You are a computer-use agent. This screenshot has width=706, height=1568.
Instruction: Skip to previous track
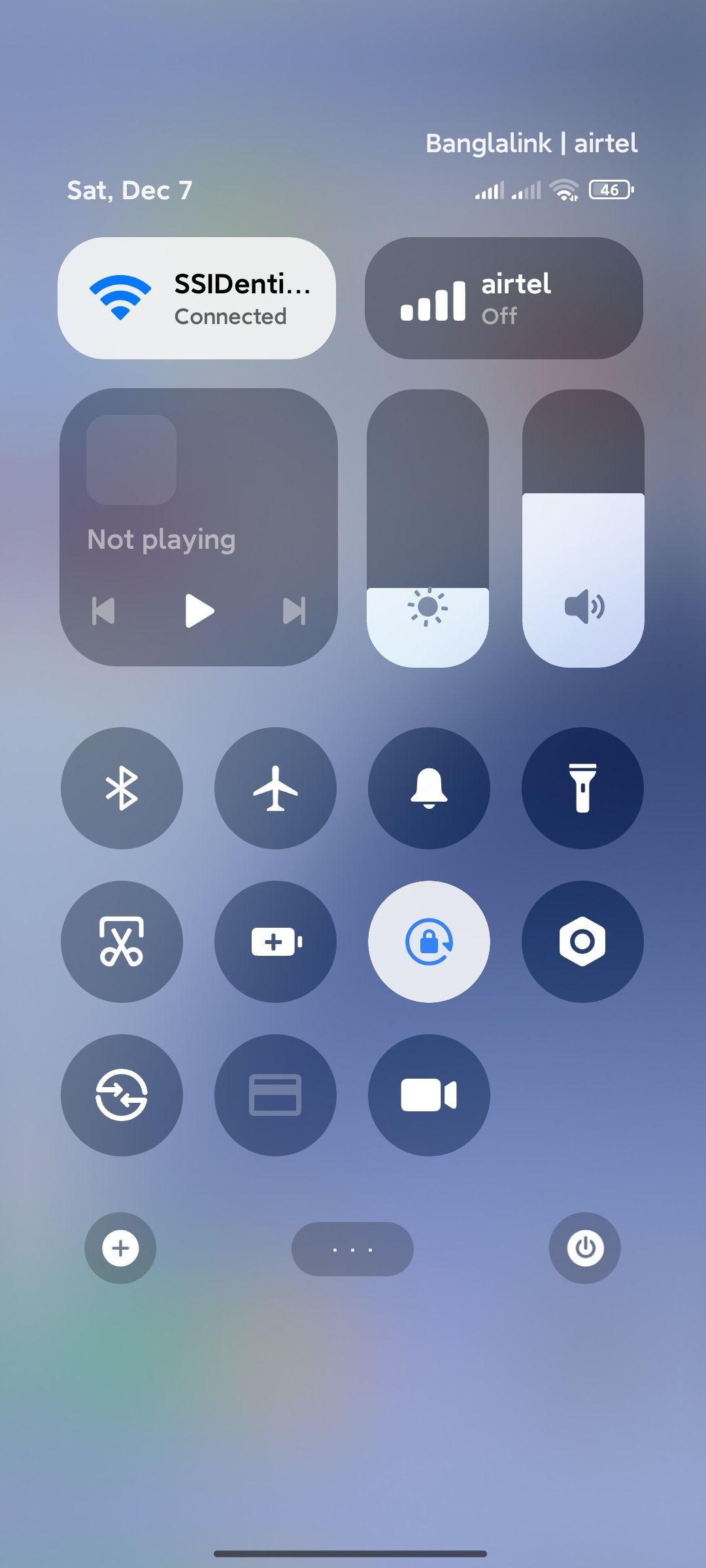point(103,612)
